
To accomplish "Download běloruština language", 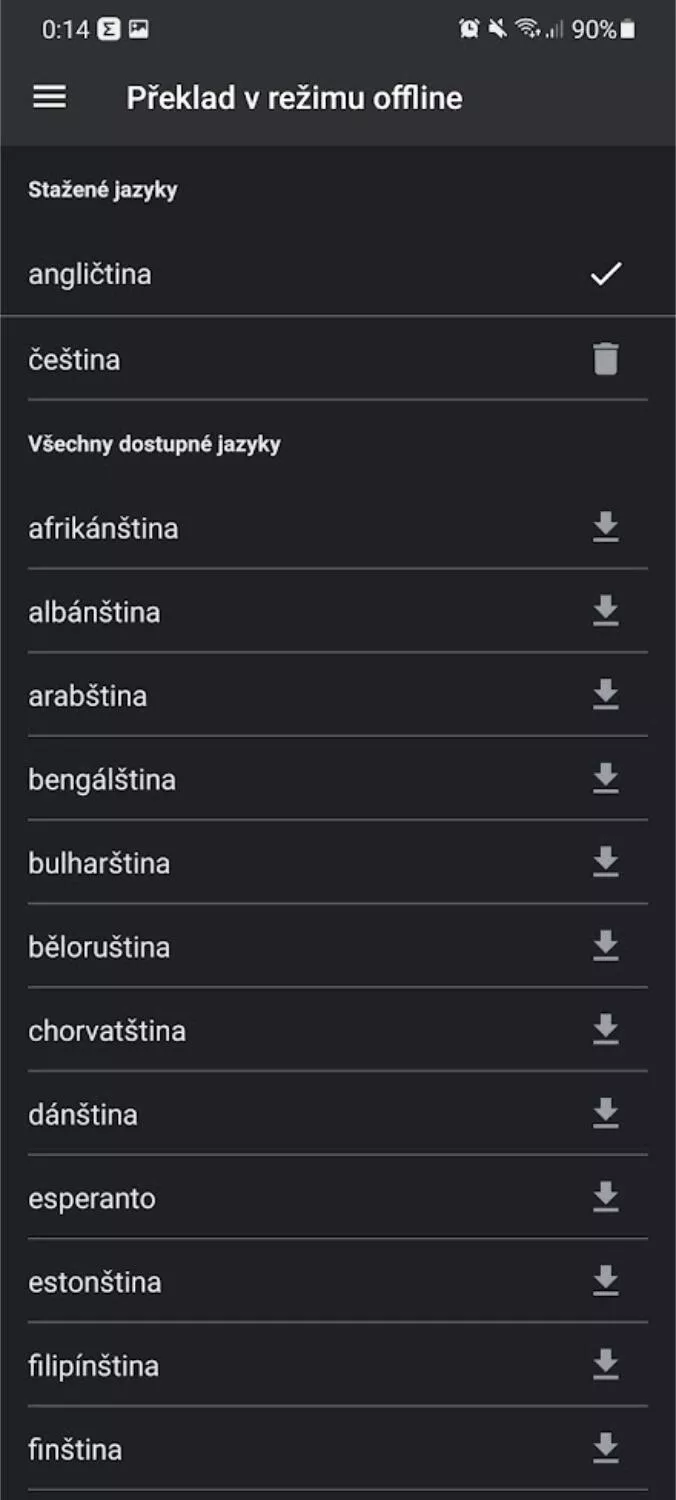I will coord(606,946).
